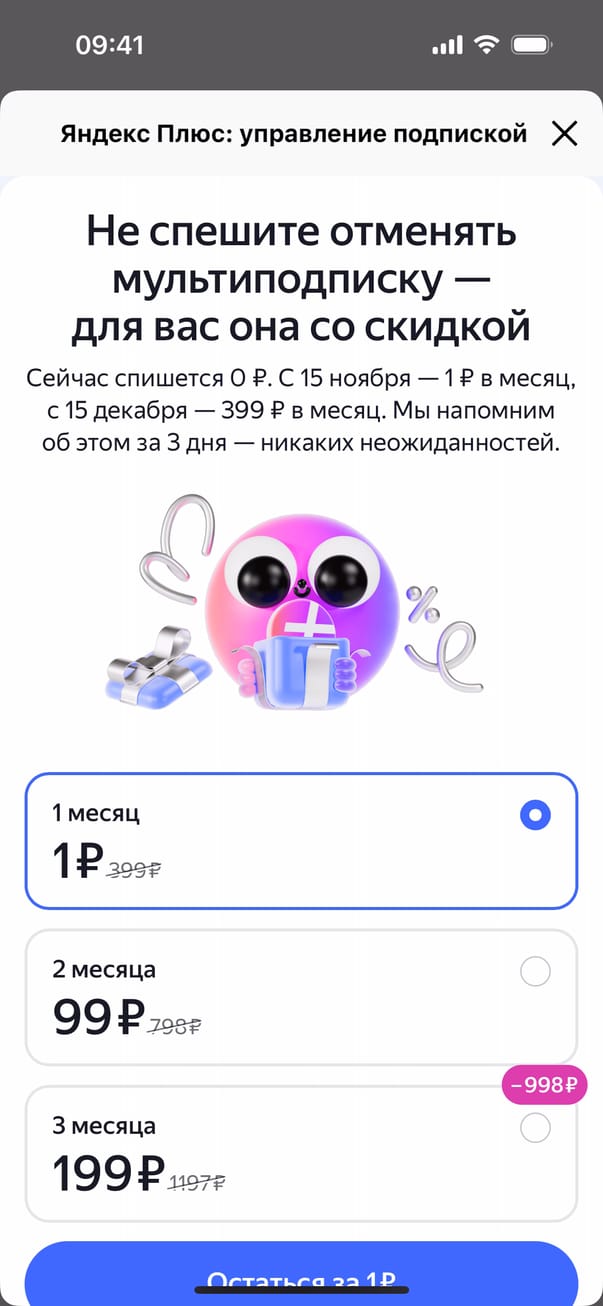Choose the 2 месяца plan for 99 ₽
The width and height of the screenshot is (603, 1306).
(301, 997)
